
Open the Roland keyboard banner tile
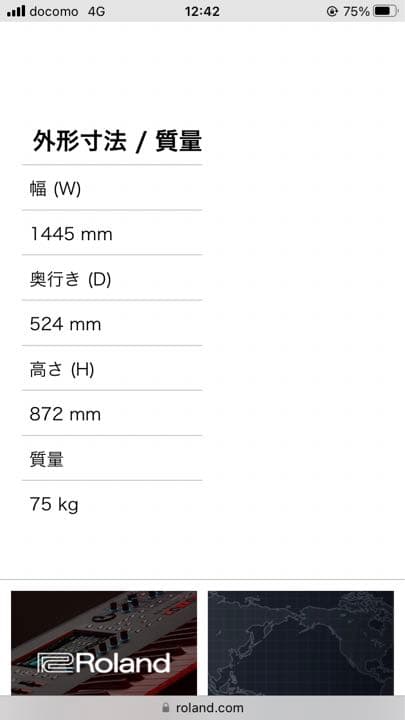pos(104,643)
